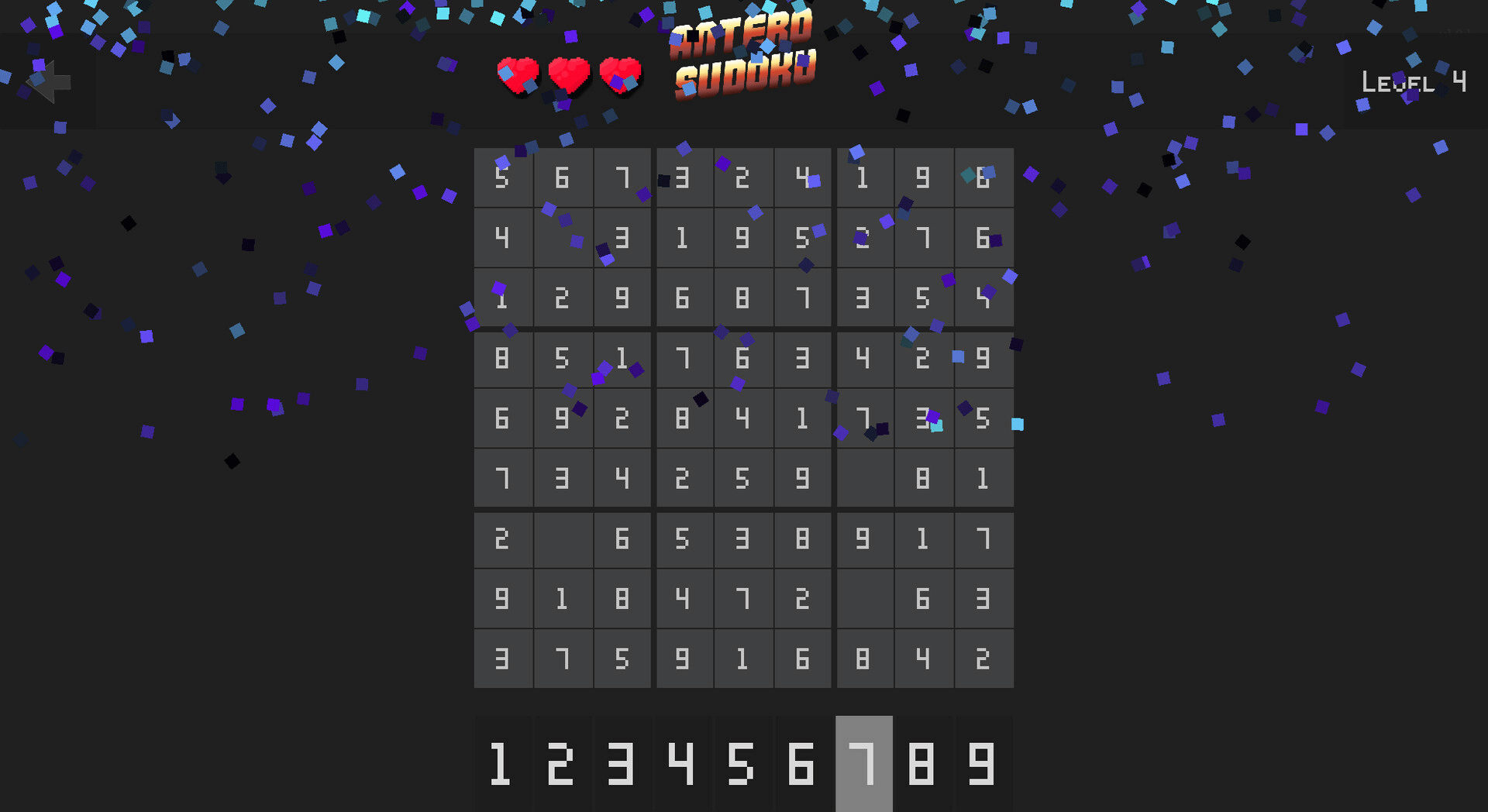Go back with the arrow icon
Viewport: 1488px width, 812px height.
[50, 81]
